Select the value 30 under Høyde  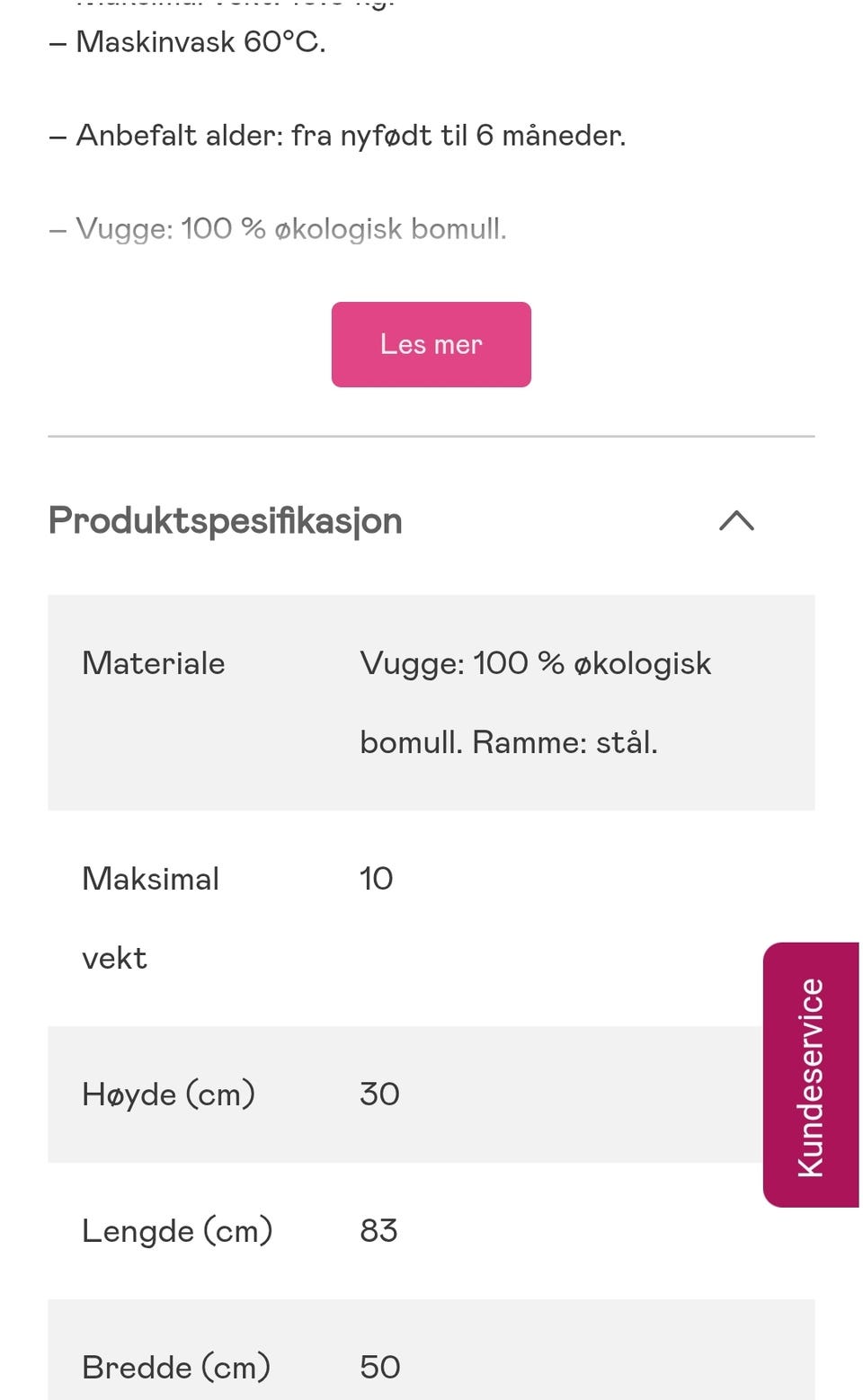point(380,1094)
